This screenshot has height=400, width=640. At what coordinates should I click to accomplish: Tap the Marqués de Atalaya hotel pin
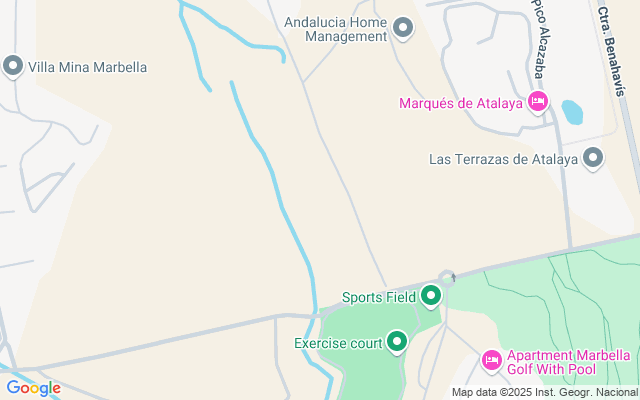click(538, 101)
